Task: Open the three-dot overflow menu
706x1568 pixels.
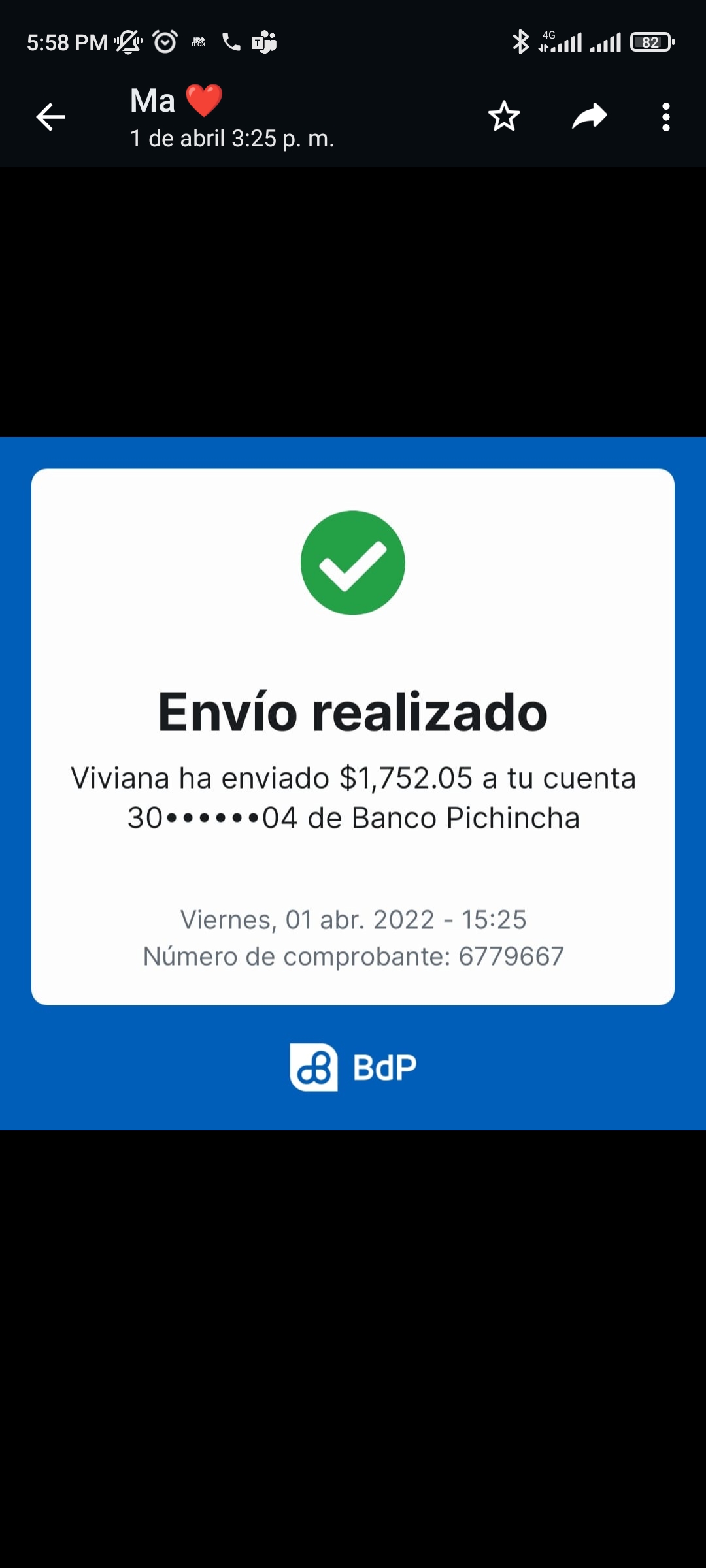Action: [x=665, y=117]
